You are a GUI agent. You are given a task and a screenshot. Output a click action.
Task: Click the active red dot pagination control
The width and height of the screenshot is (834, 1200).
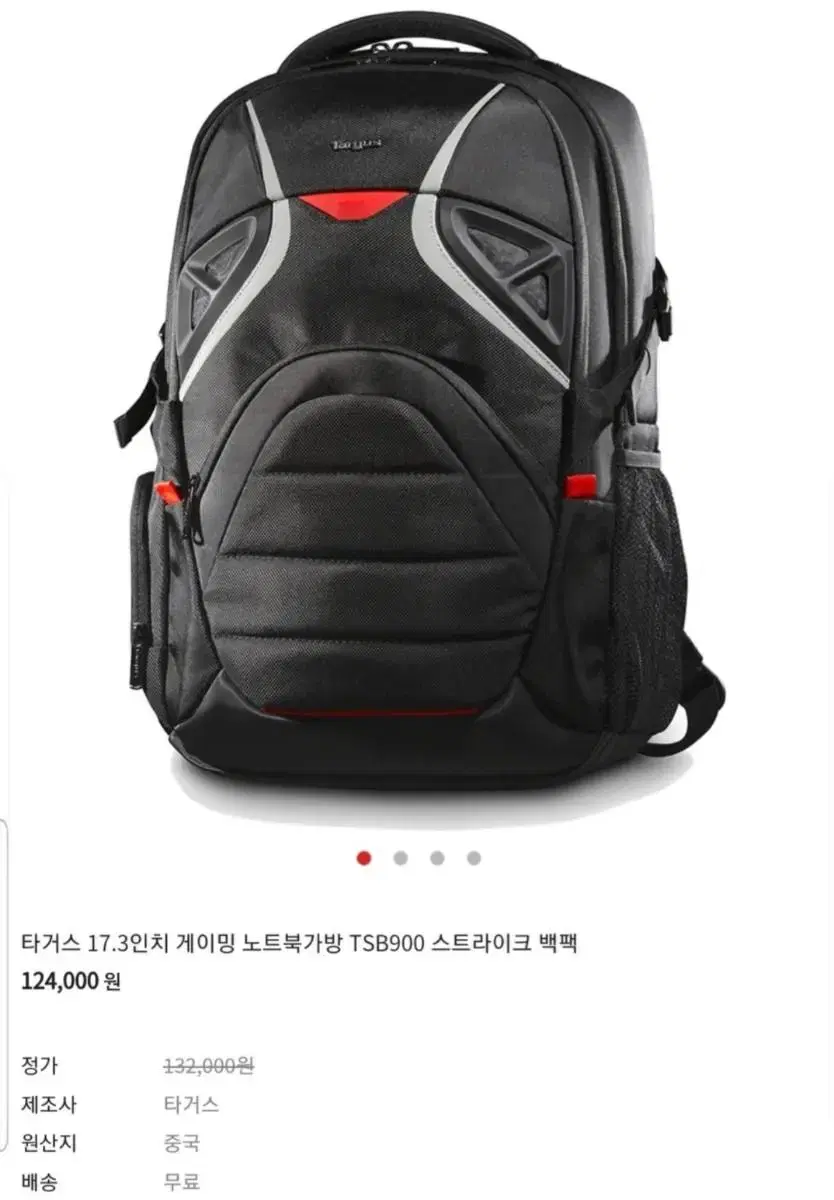(x=363, y=857)
